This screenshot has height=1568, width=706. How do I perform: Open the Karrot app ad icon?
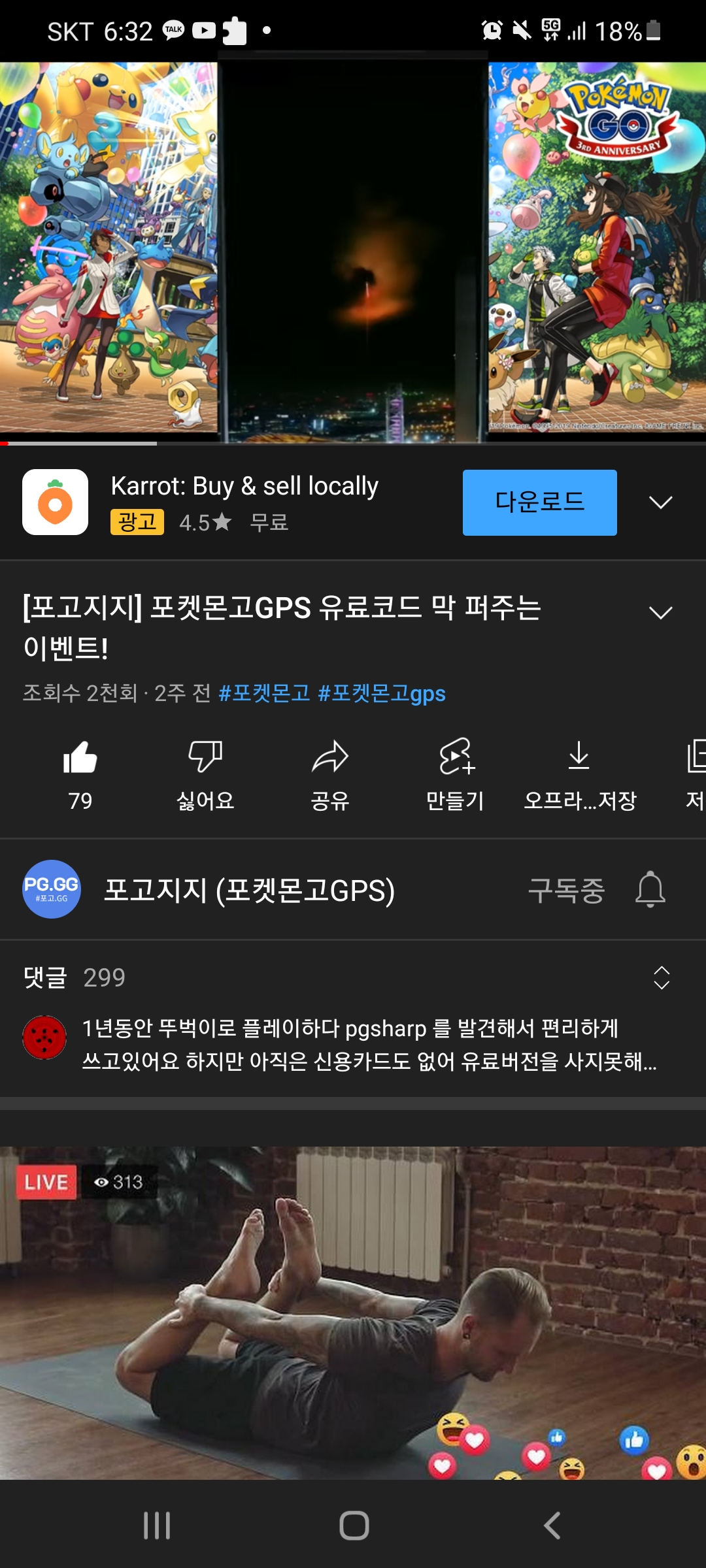click(x=56, y=502)
